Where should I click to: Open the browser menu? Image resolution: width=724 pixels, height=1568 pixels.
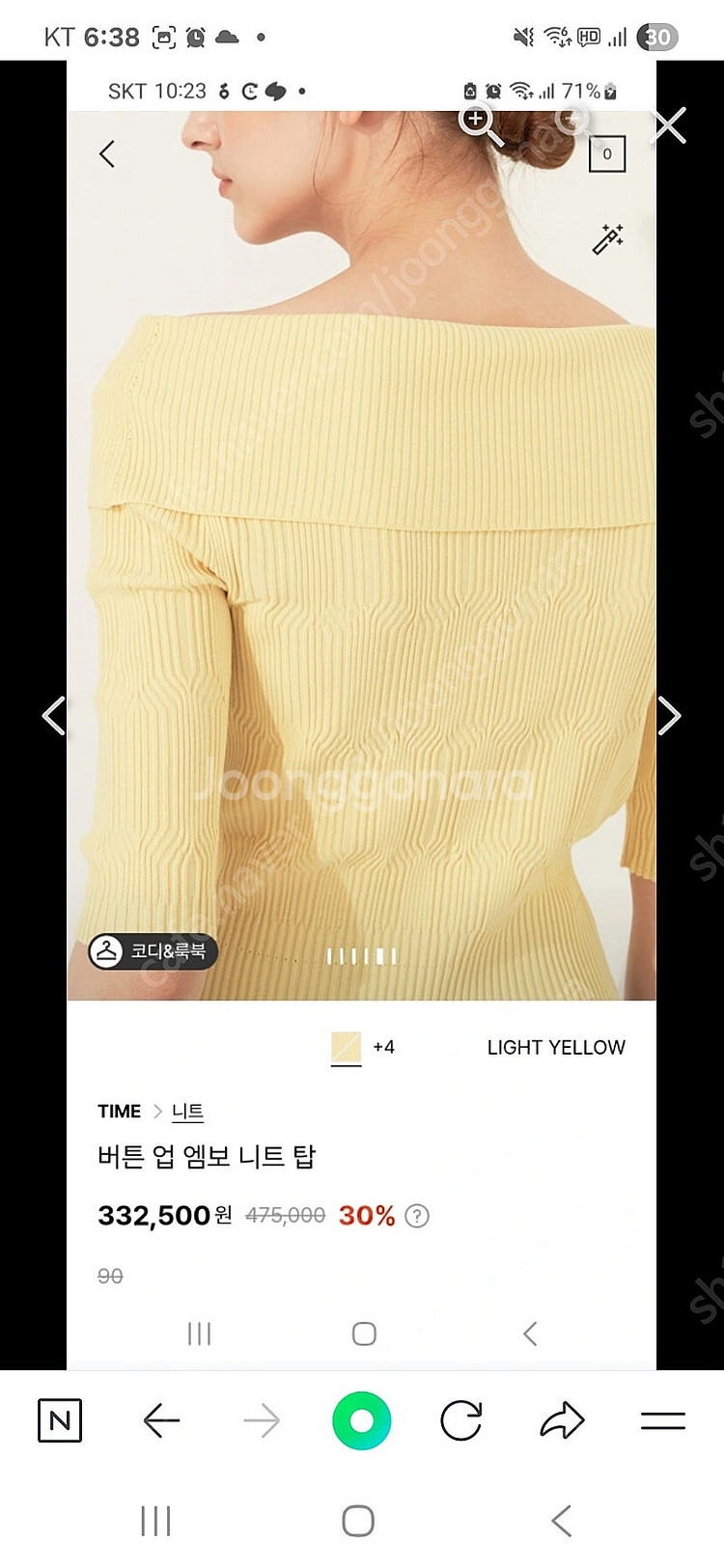pos(662,1420)
